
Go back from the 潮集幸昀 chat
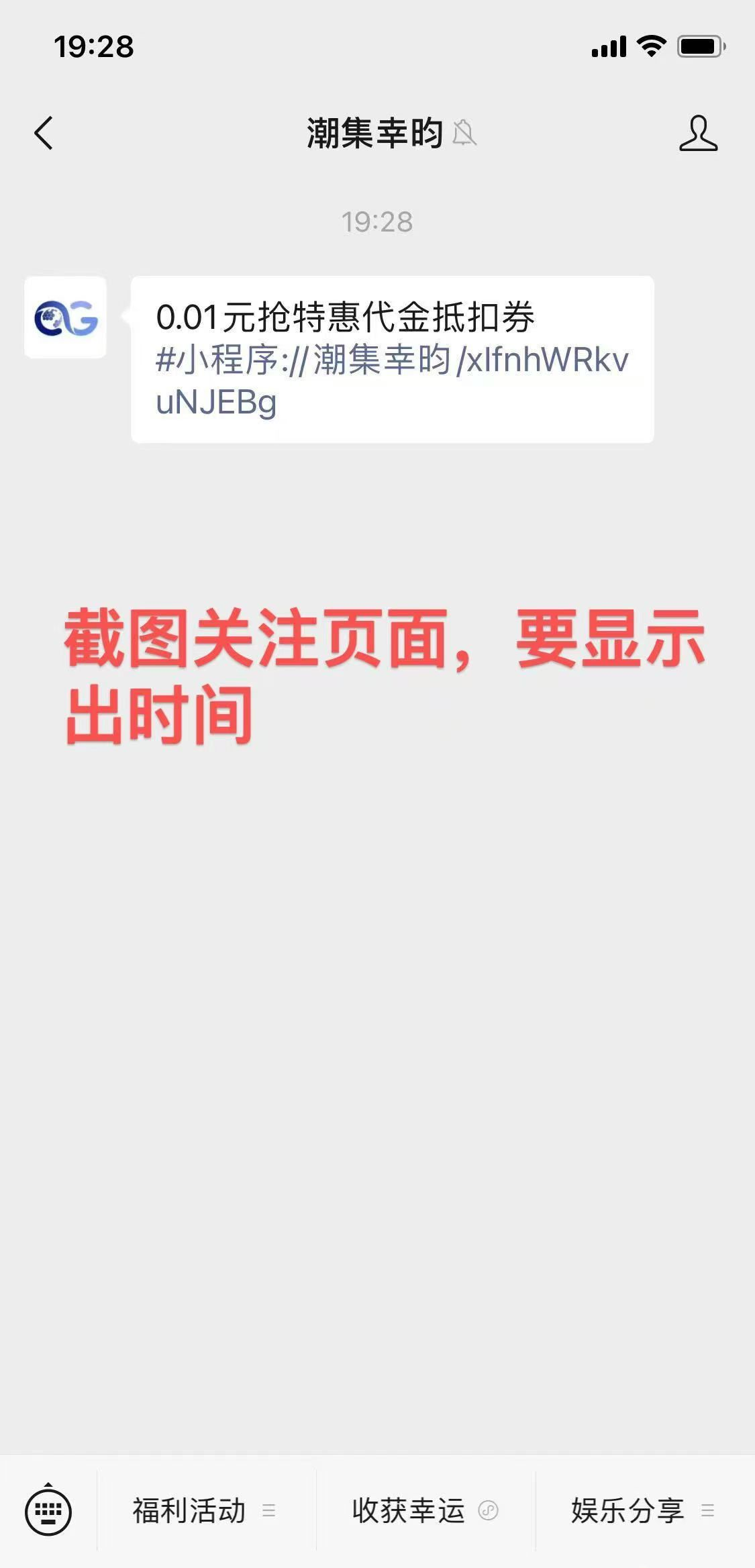click(44, 133)
